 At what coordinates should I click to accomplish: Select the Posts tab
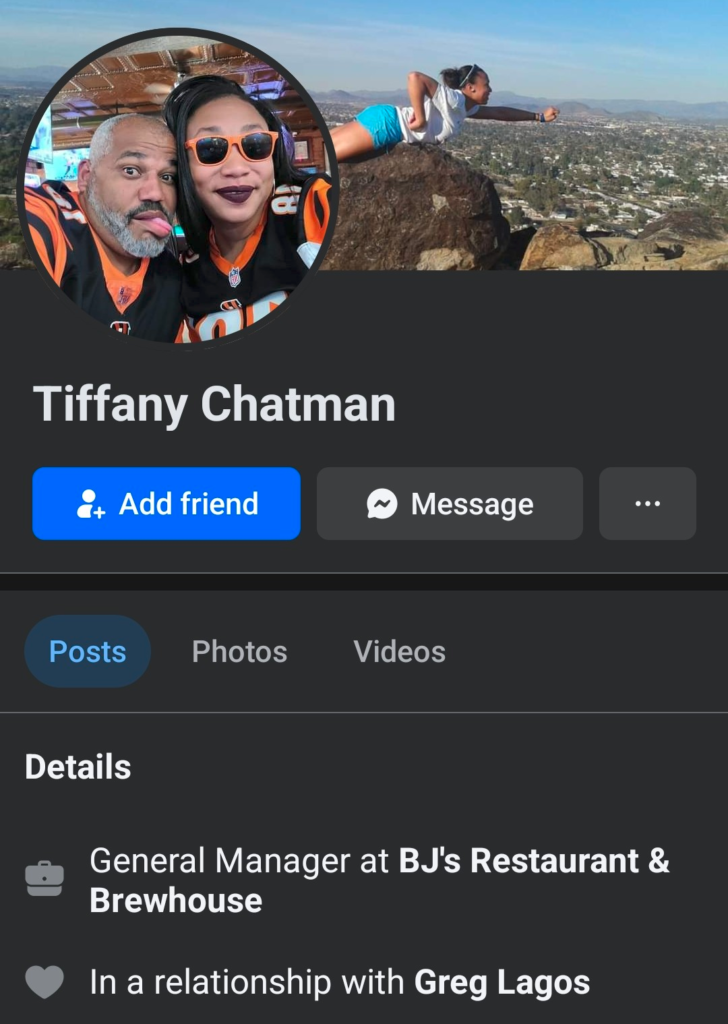pos(88,652)
